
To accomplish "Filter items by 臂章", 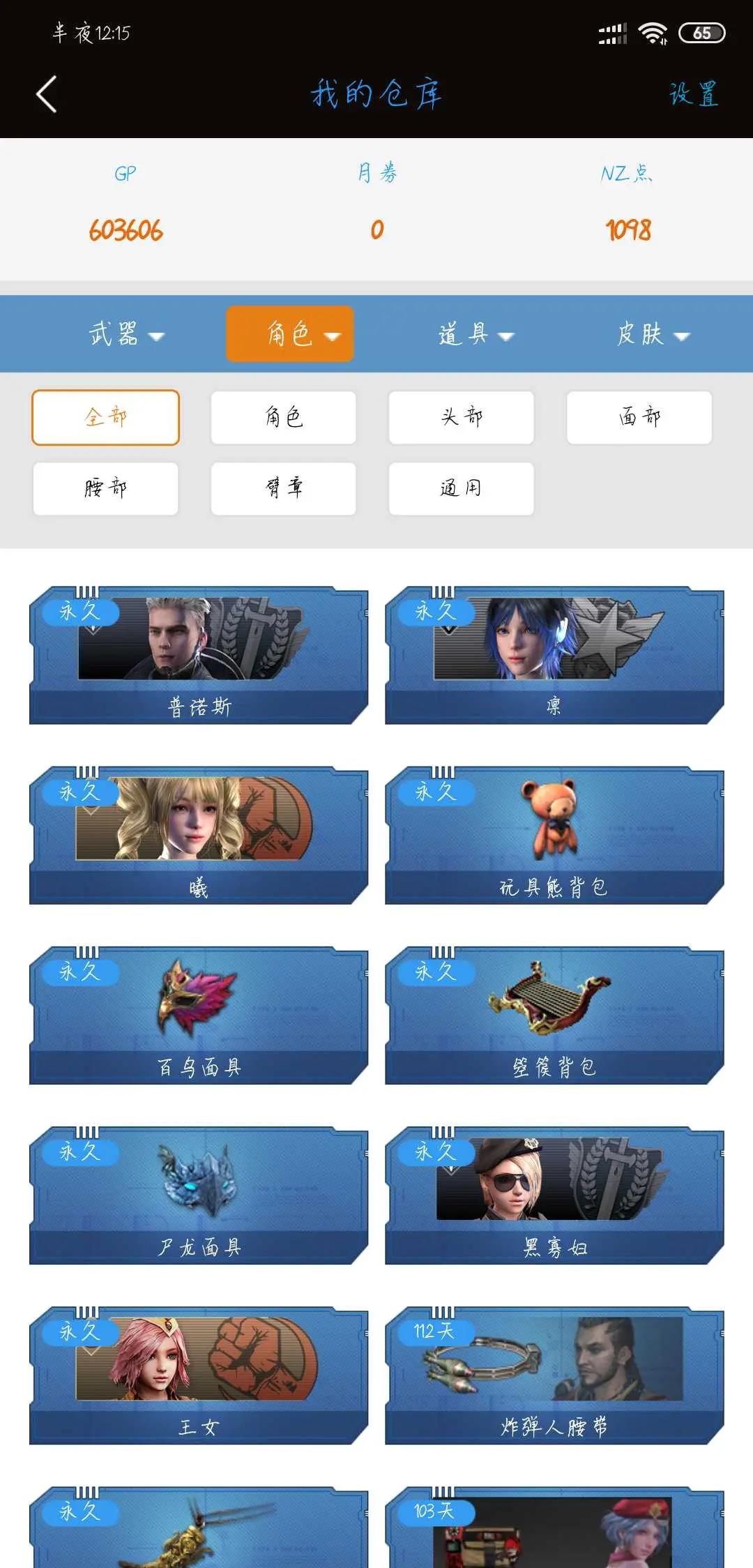I will point(283,488).
